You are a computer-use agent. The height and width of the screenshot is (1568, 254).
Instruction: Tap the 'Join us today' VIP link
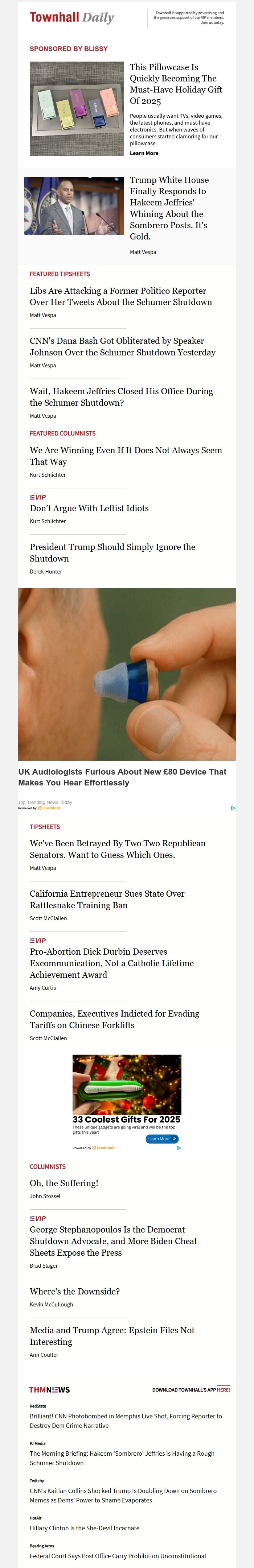coord(213,22)
